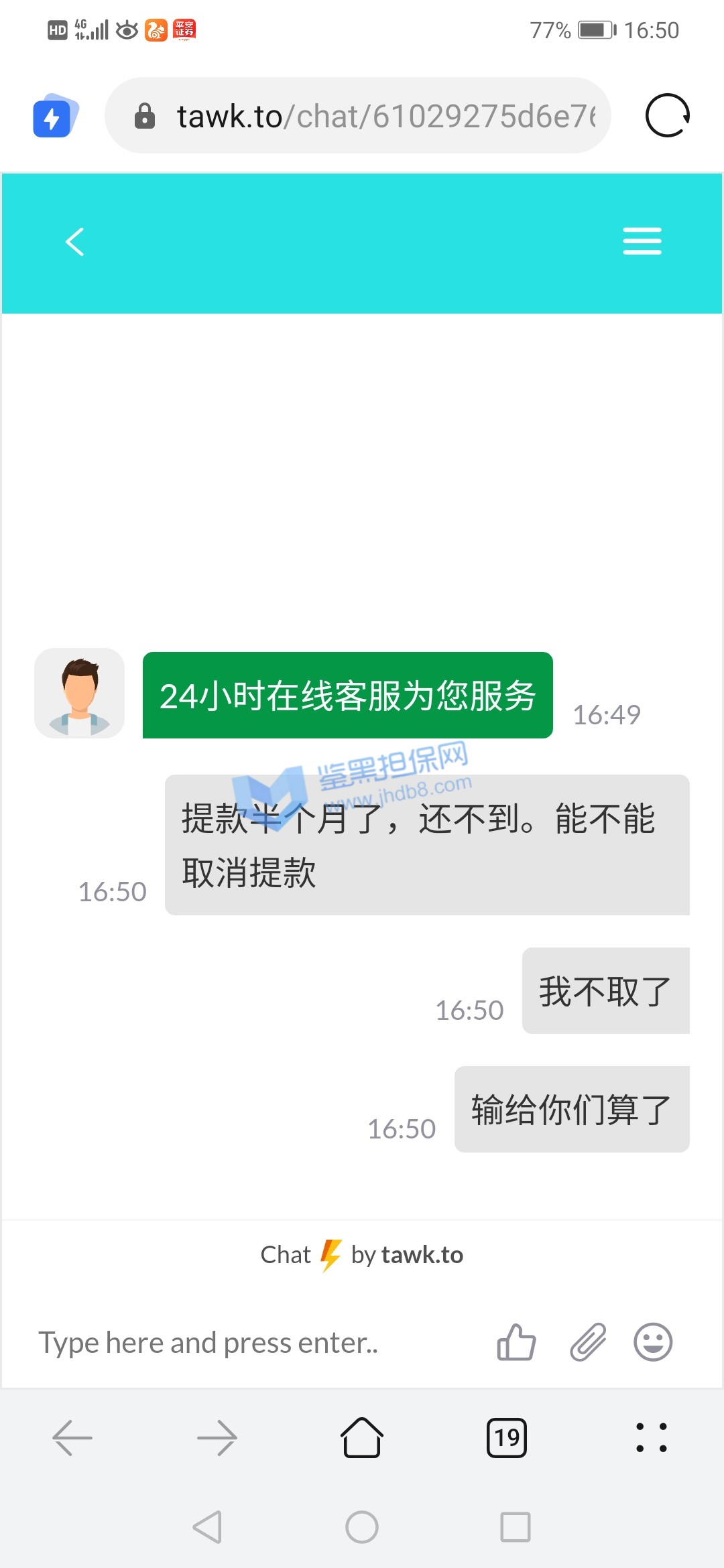
Task: Open the browser home page
Action: tap(362, 1437)
